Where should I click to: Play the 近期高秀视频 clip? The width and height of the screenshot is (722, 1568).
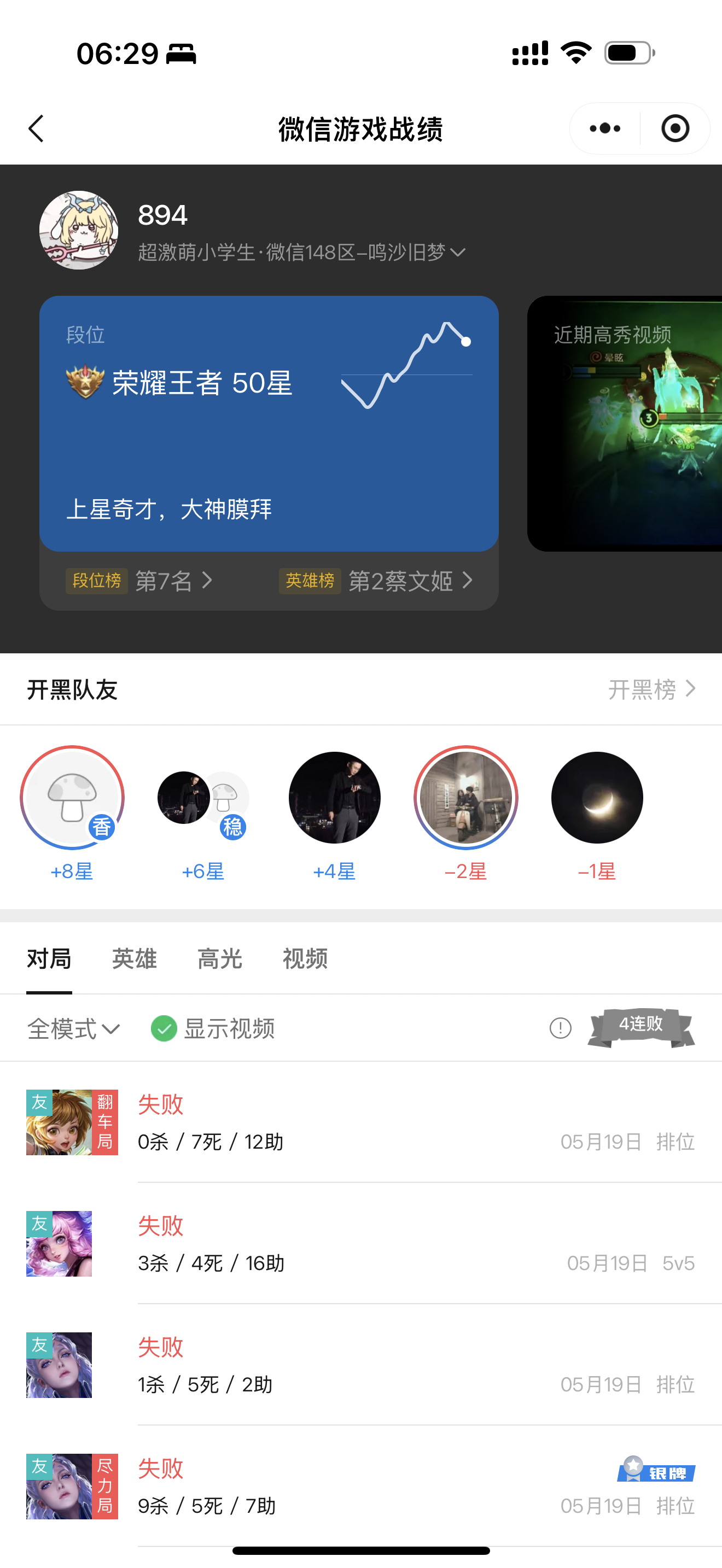624,423
